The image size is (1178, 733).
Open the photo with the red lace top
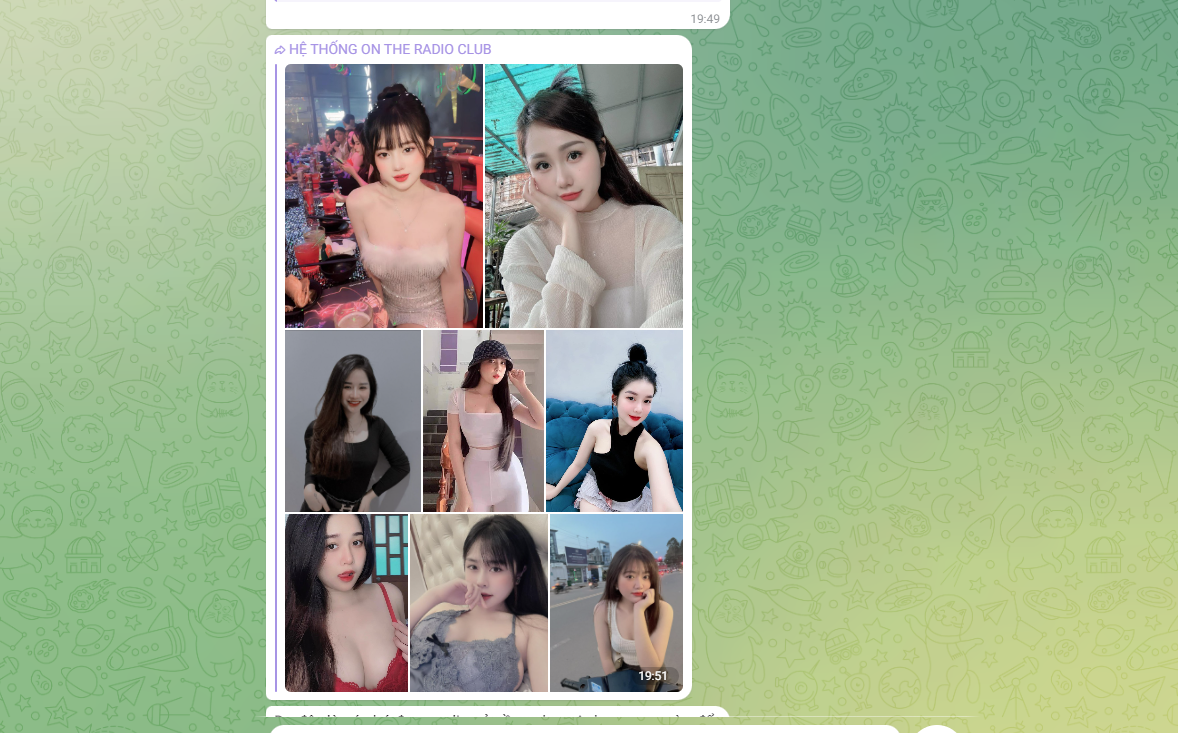point(346,603)
